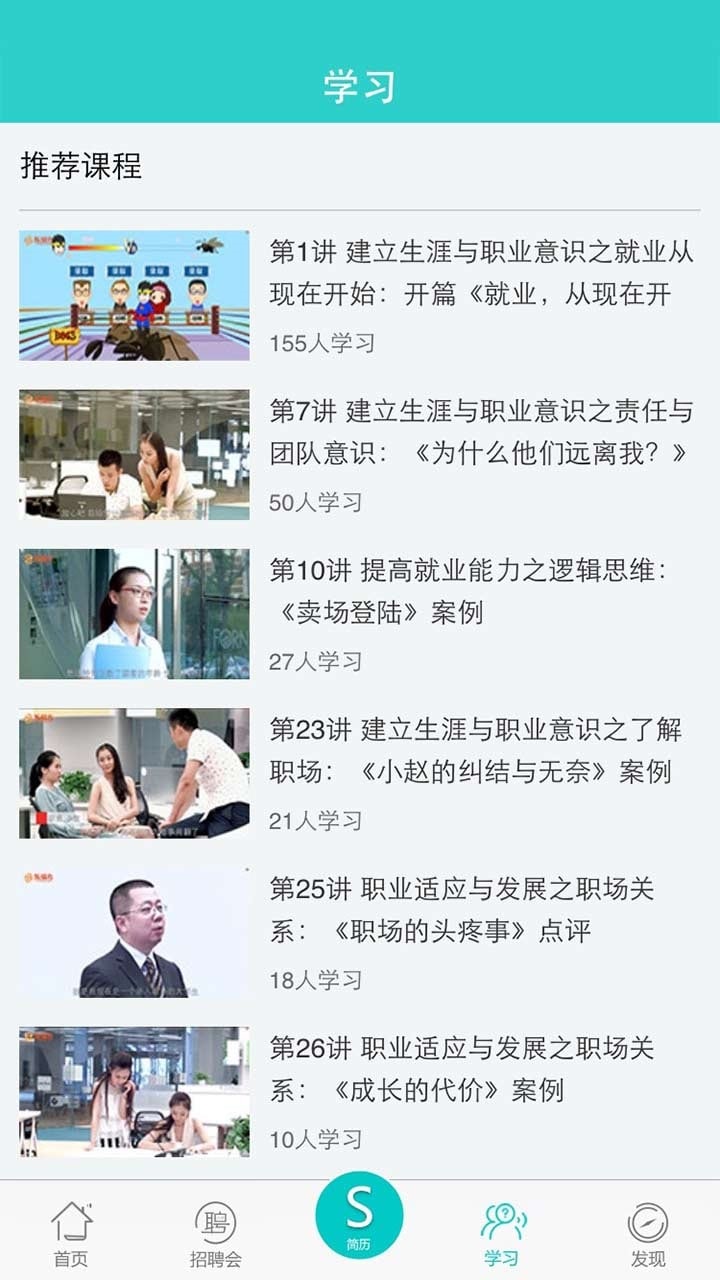Switch to the 发现 tab
Screen dimensions: 720x1280
click(x=647, y=1234)
